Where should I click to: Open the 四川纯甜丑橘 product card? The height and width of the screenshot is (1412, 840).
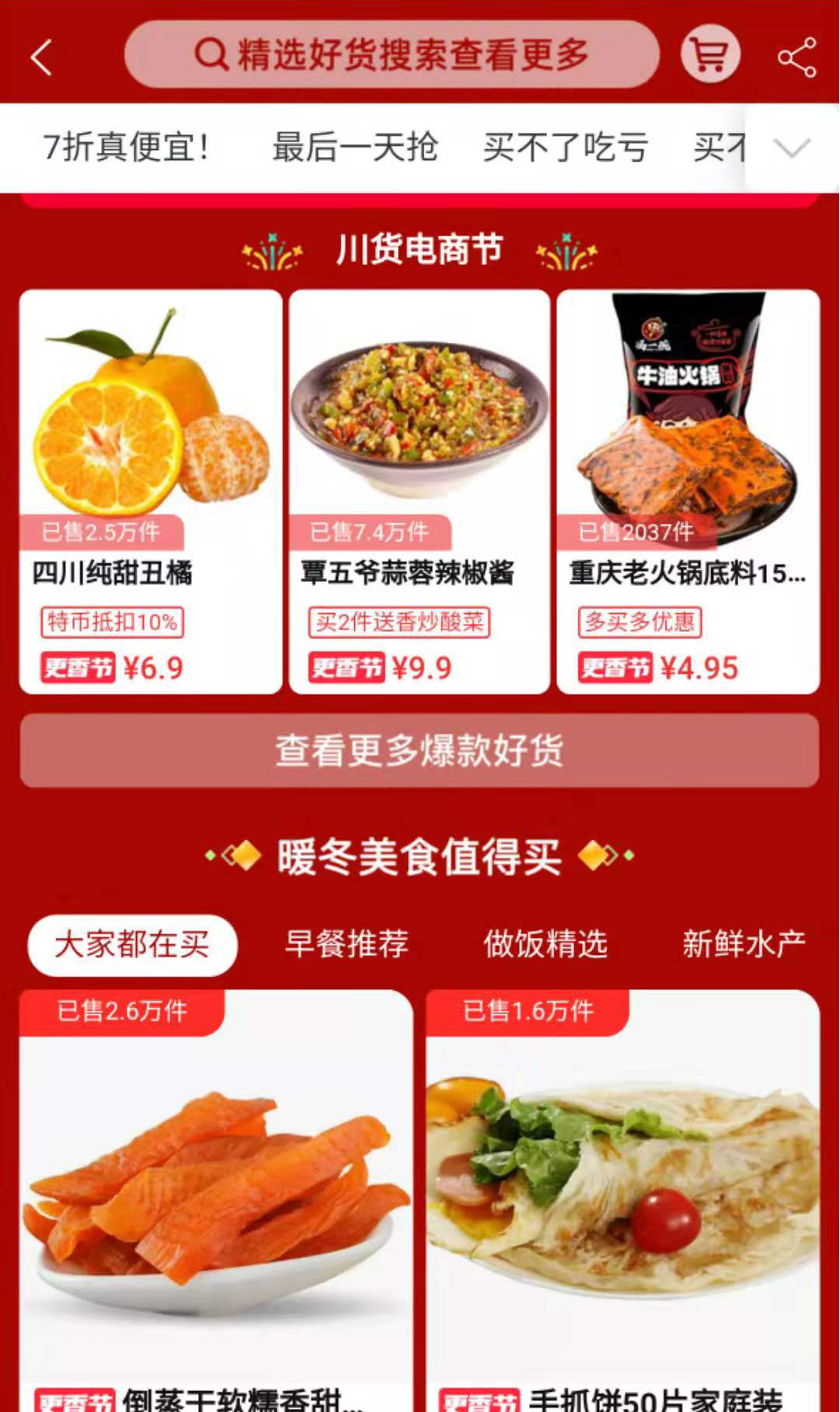[x=151, y=491]
